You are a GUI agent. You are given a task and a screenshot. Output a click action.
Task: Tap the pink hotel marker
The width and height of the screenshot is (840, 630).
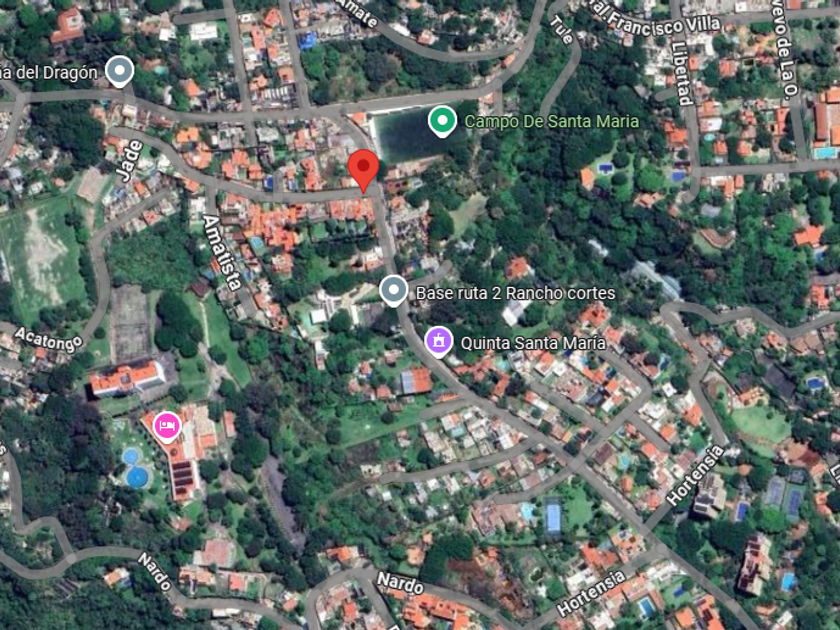pyautogui.click(x=166, y=427)
